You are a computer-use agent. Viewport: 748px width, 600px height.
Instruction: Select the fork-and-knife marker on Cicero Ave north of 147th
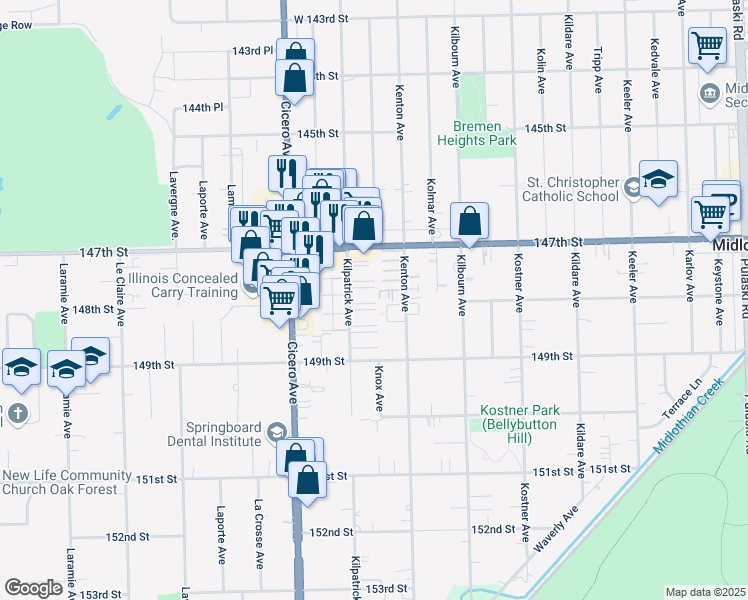pyautogui.click(x=287, y=174)
